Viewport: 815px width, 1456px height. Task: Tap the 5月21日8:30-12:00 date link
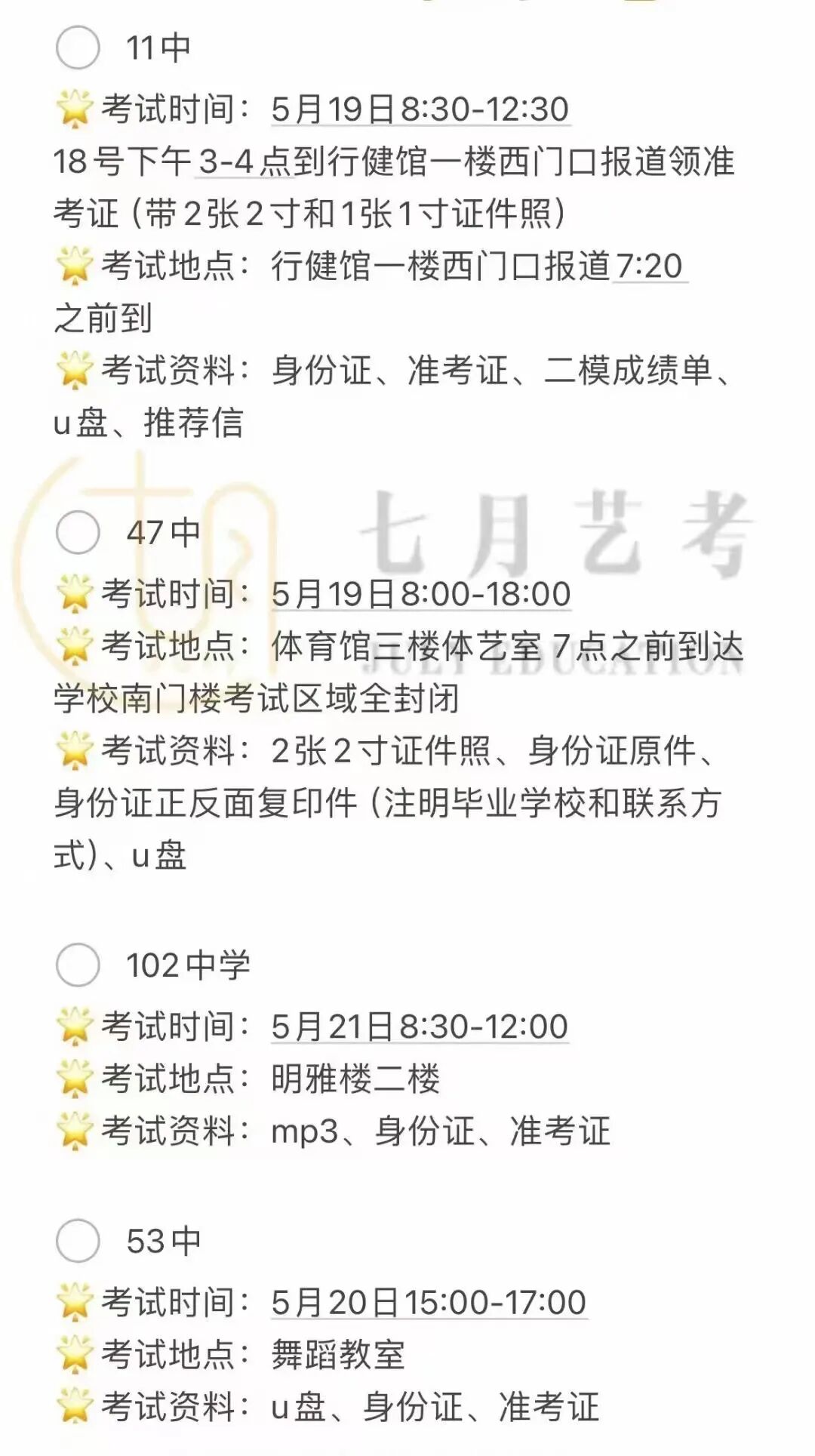pyautogui.click(x=419, y=1027)
